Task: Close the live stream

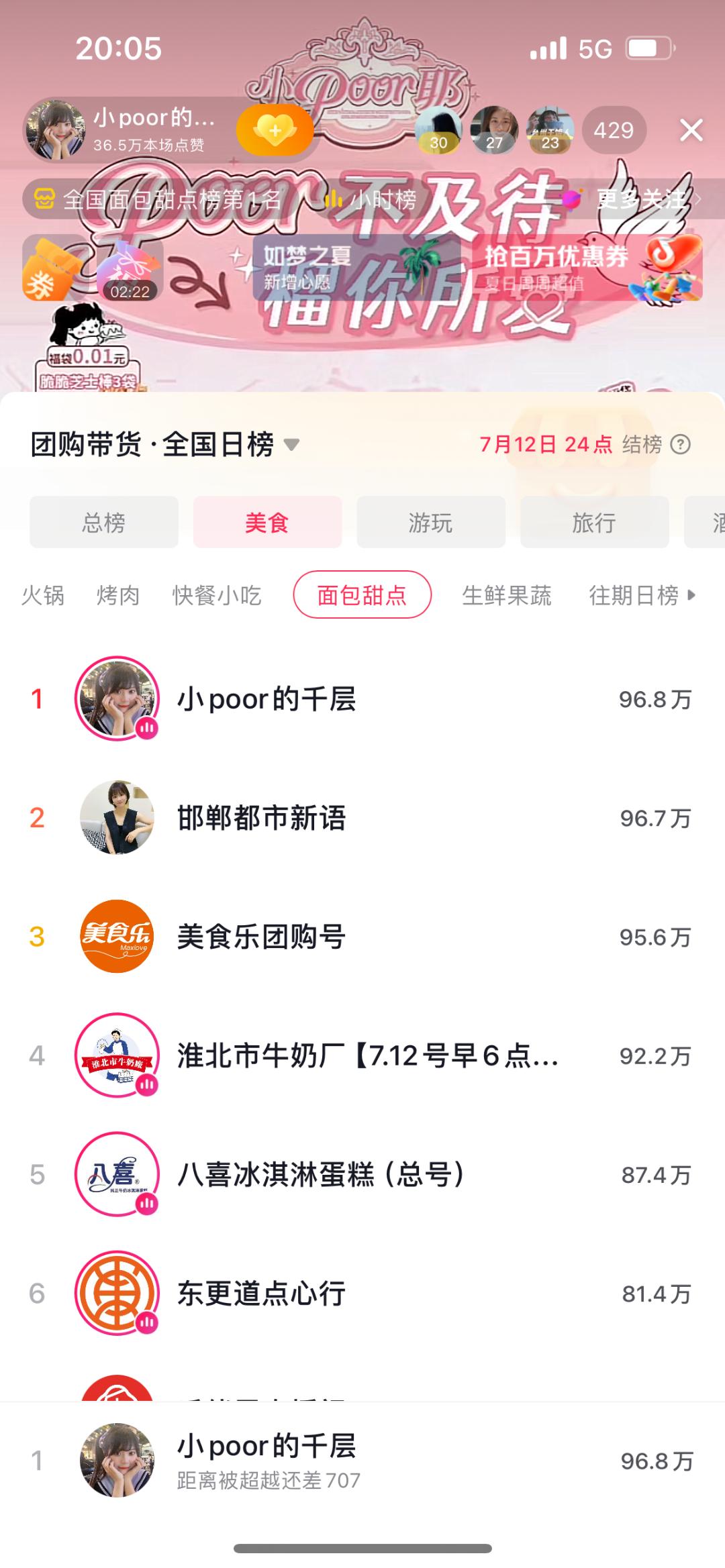Action: 691,130
